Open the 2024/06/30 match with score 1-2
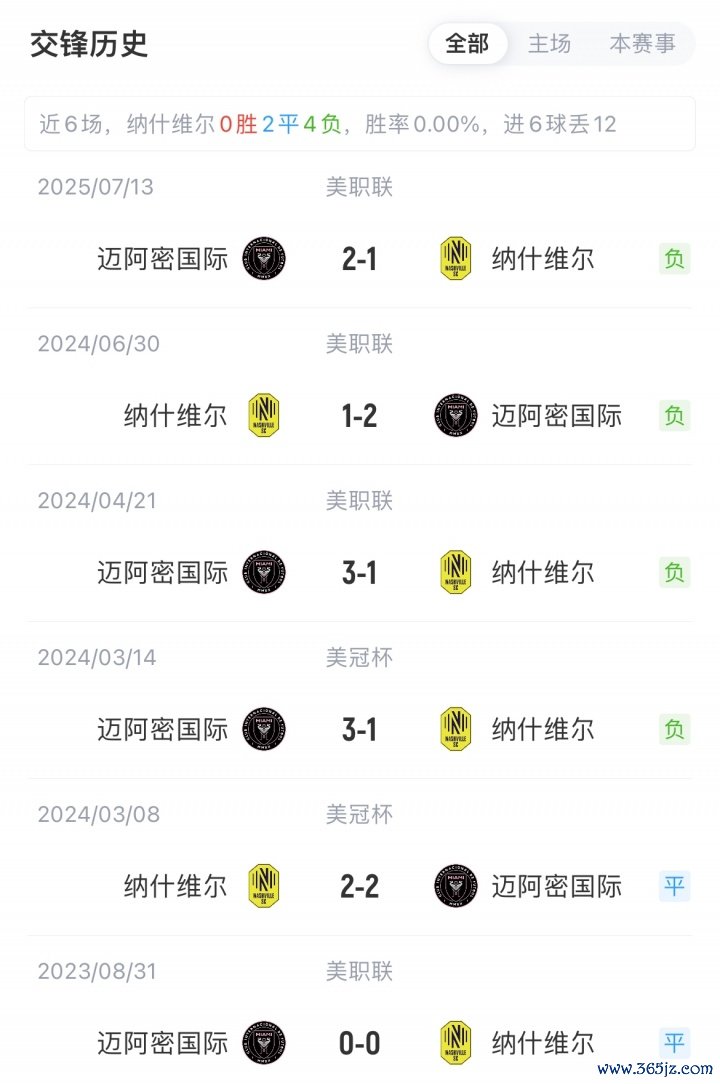This screenshot has height=1084, width=720. click(x=359, y=416)
